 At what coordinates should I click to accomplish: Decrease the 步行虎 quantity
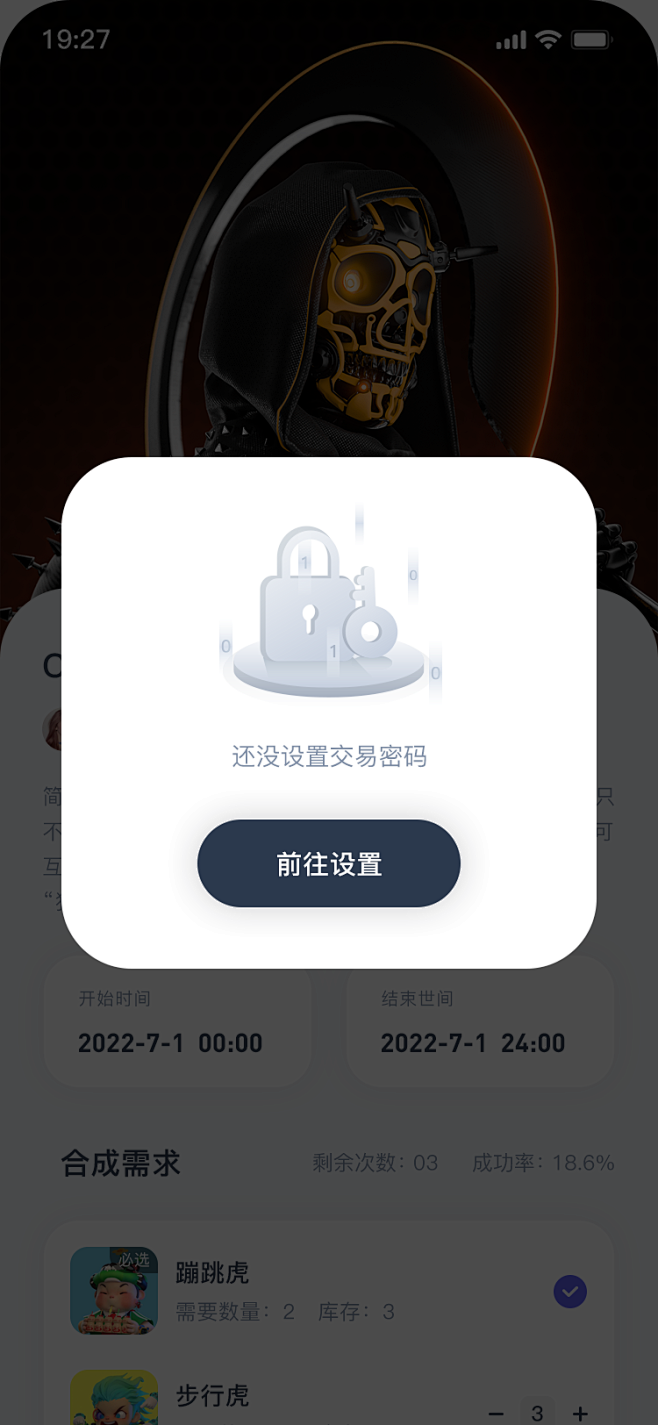(496, 1413)
